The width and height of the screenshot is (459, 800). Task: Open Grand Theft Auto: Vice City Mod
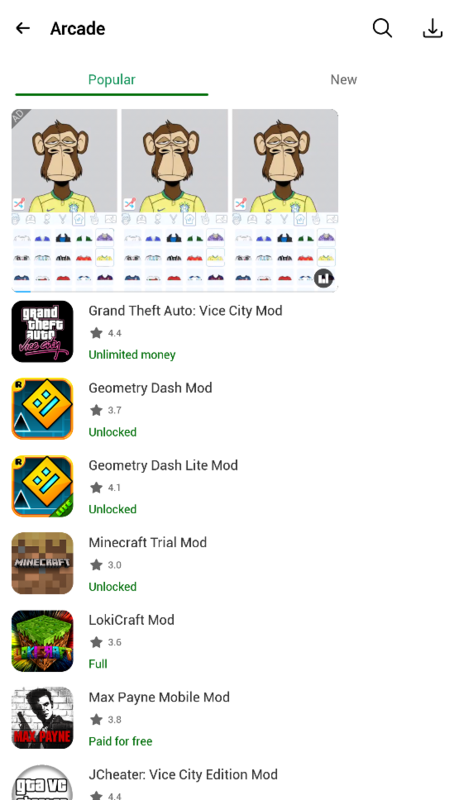tap(230, 332)
